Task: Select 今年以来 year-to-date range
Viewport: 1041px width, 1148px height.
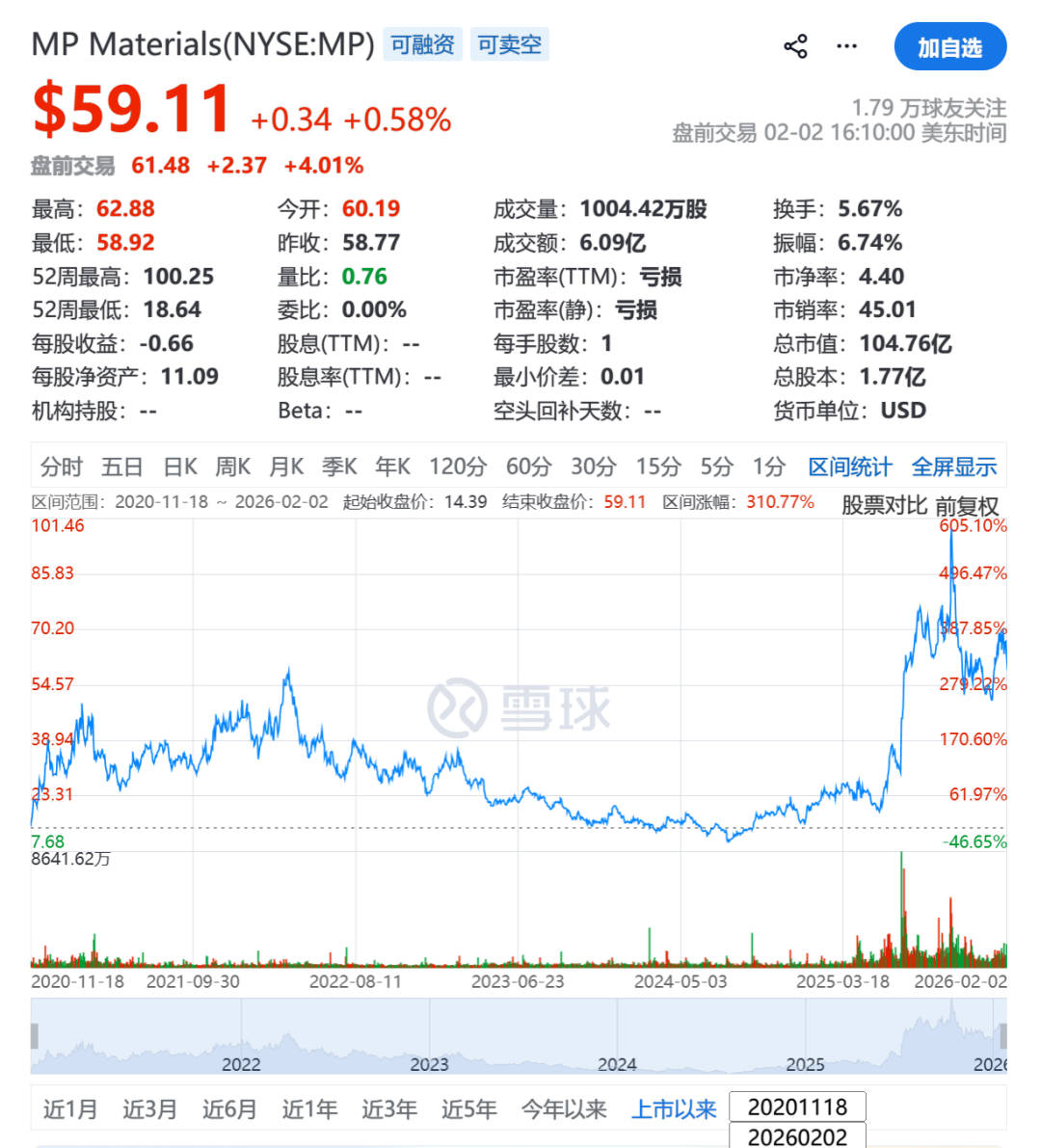Action: 562,1109
